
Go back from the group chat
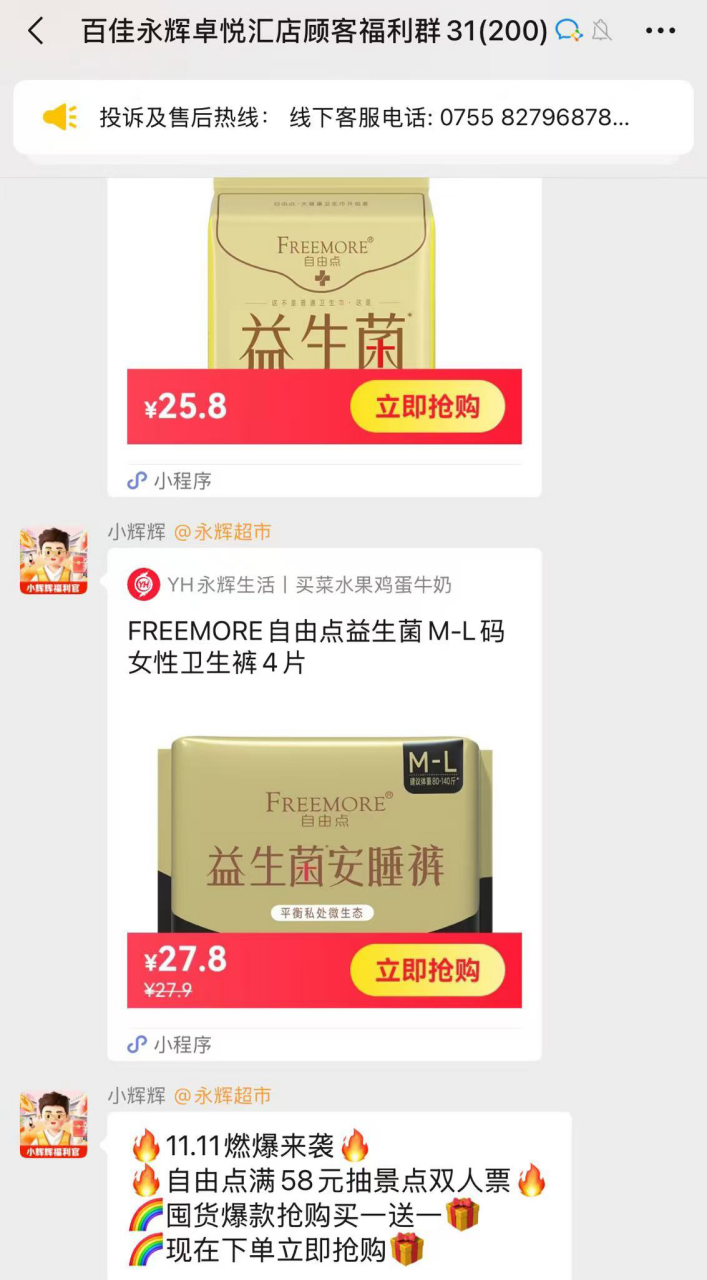36,31
